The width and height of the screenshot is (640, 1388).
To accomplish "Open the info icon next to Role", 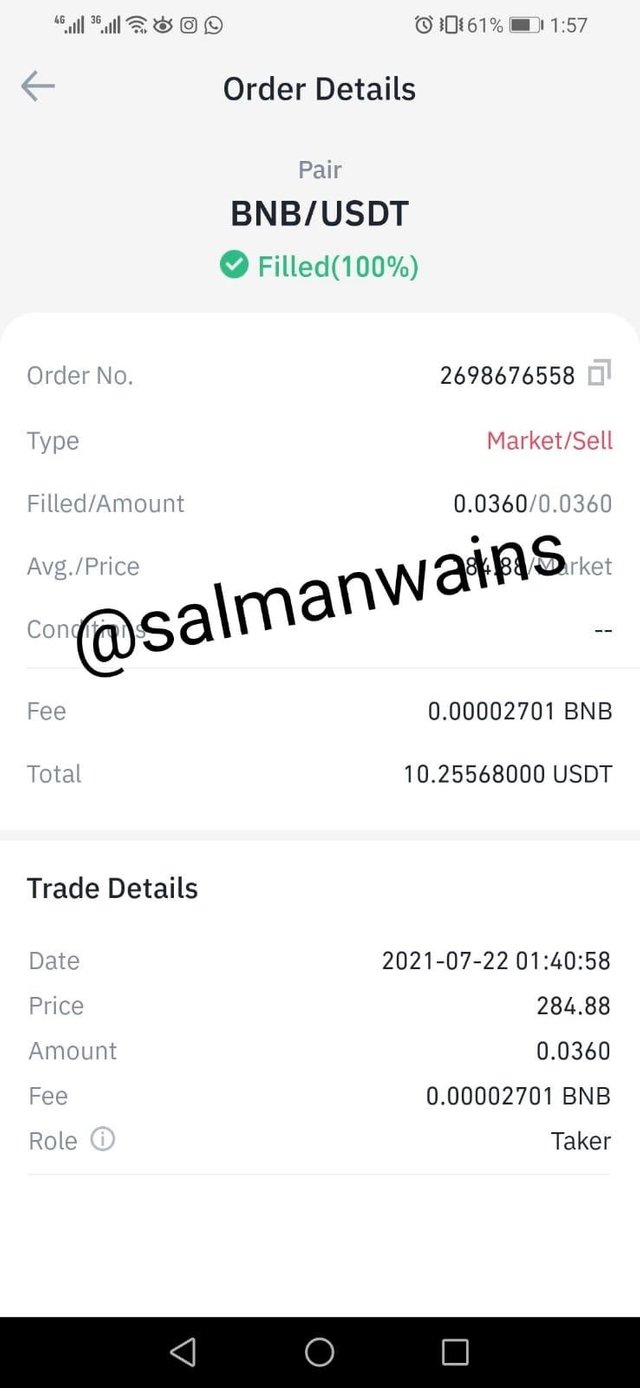I will point(103,1139).
